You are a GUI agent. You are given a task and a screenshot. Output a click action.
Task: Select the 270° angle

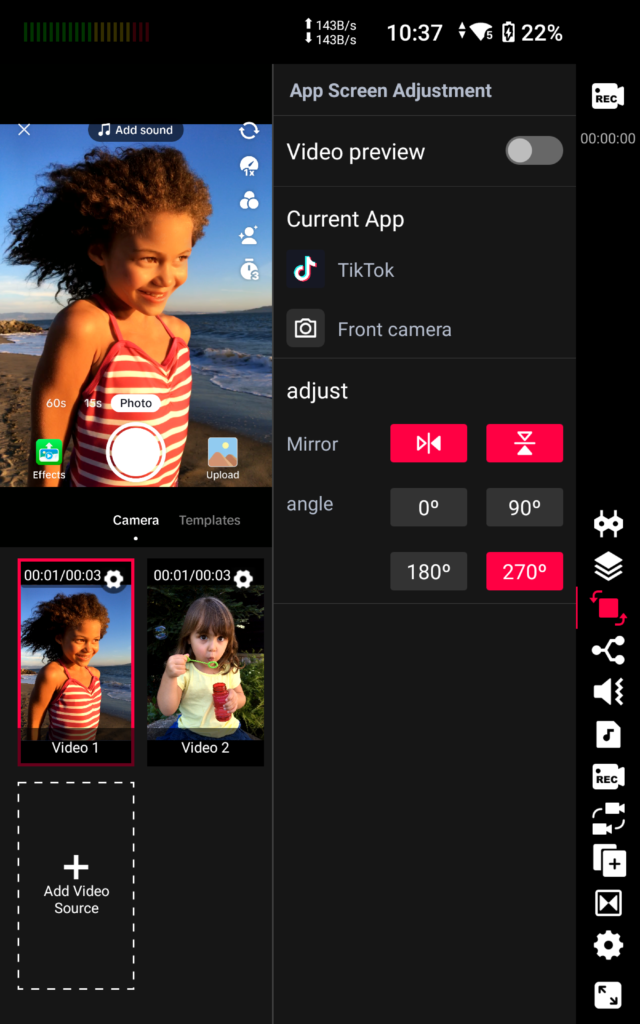click(x=524, y=571)
